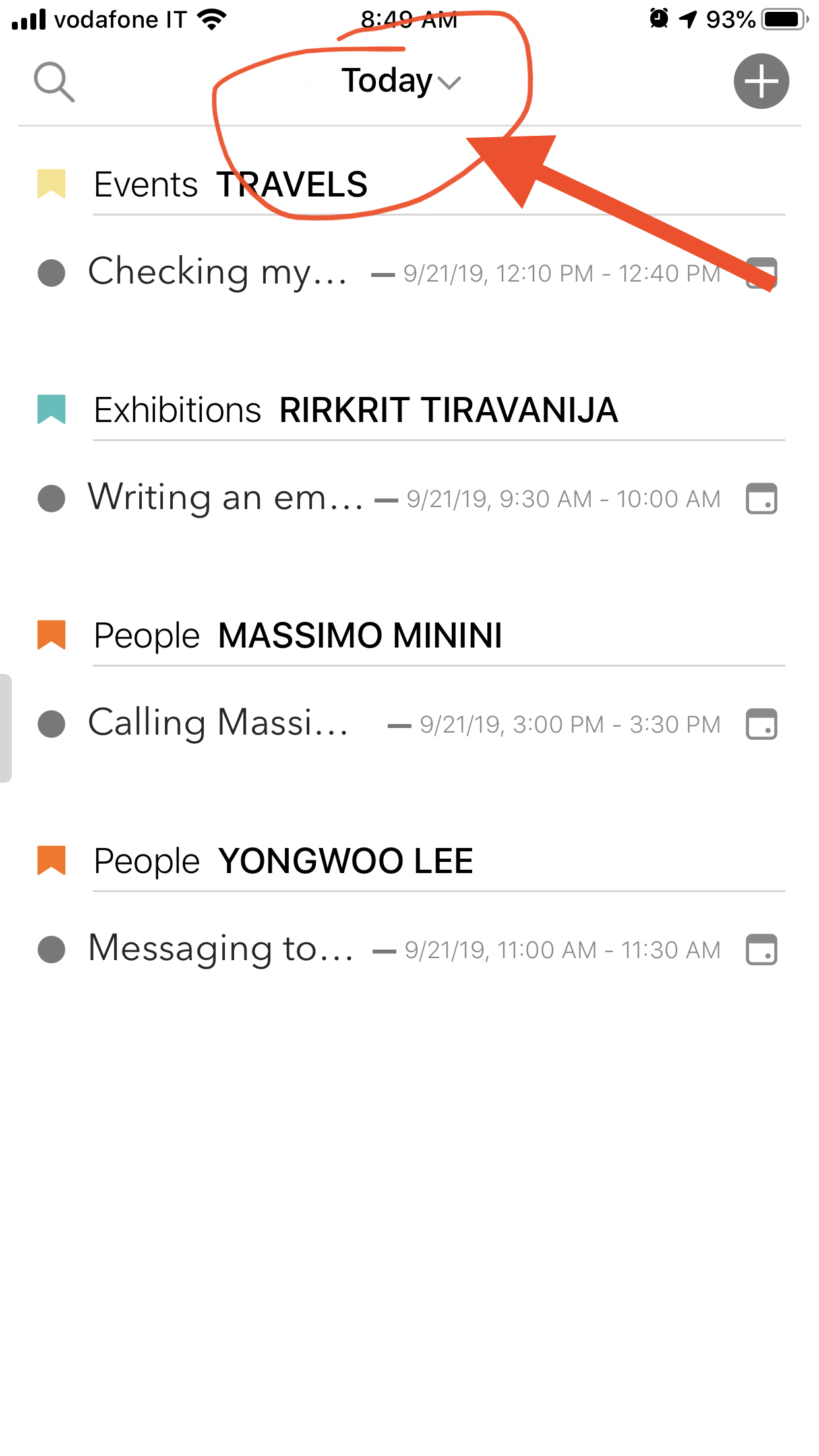The height and width of the screenshot is (1456, 819).
Task: Open the People YONGWOO LEE header
Action: tap(284, 861)
